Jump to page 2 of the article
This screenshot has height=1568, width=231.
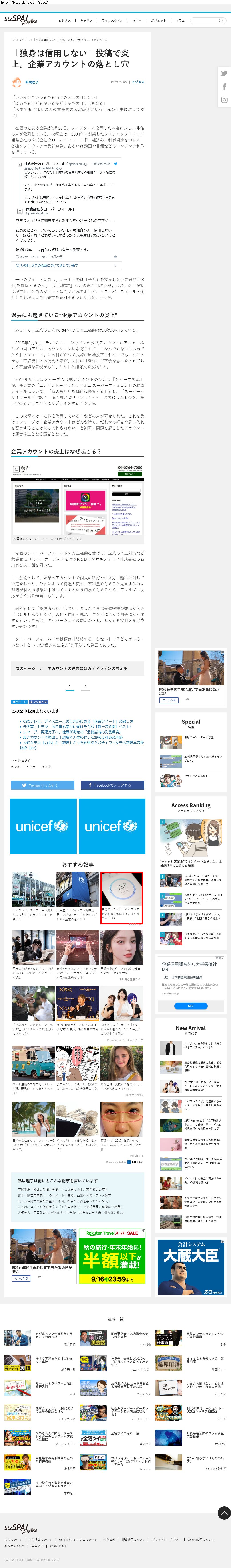pos(85,687)
